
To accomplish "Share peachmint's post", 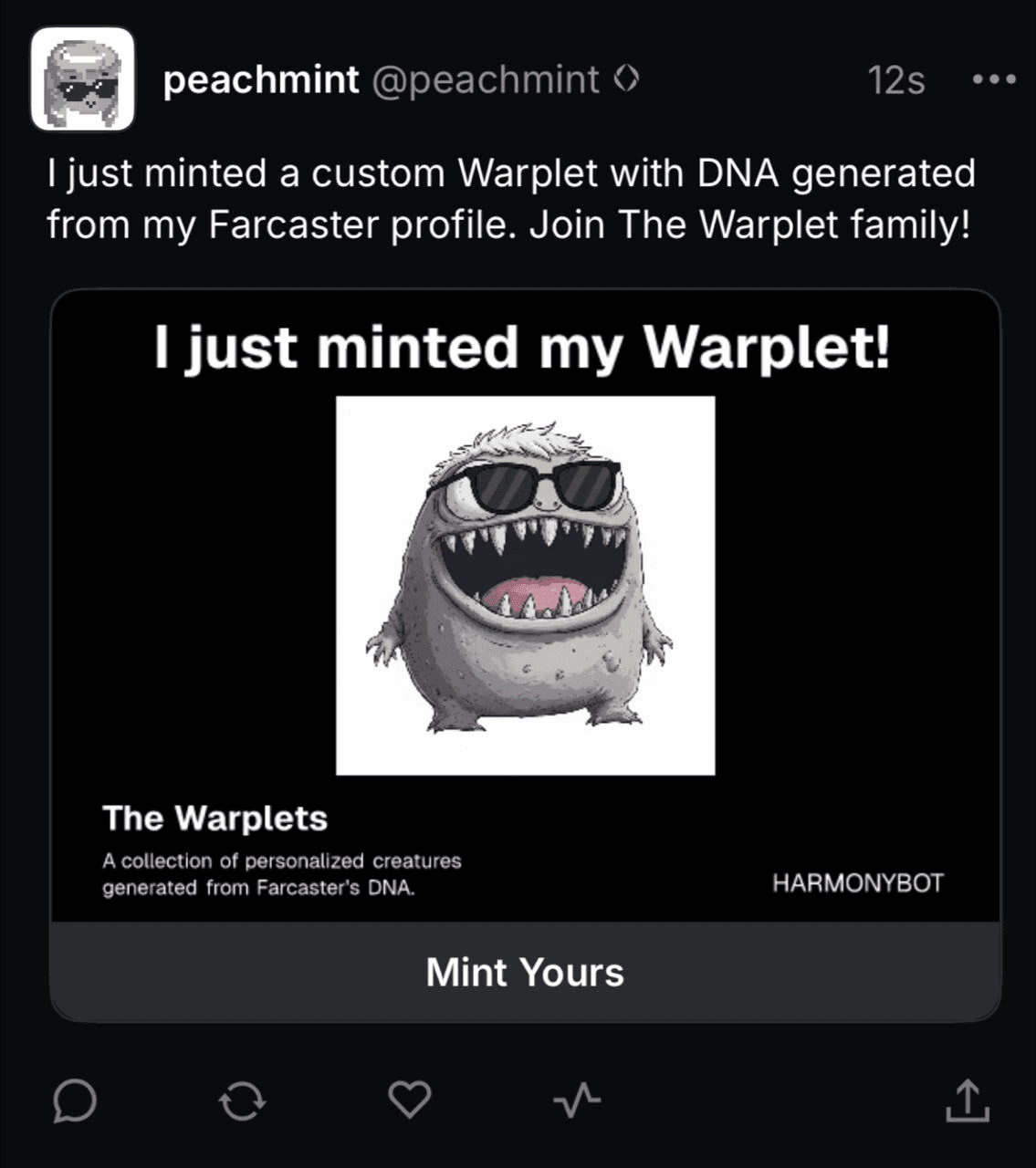I will [x=967, y=1100].
